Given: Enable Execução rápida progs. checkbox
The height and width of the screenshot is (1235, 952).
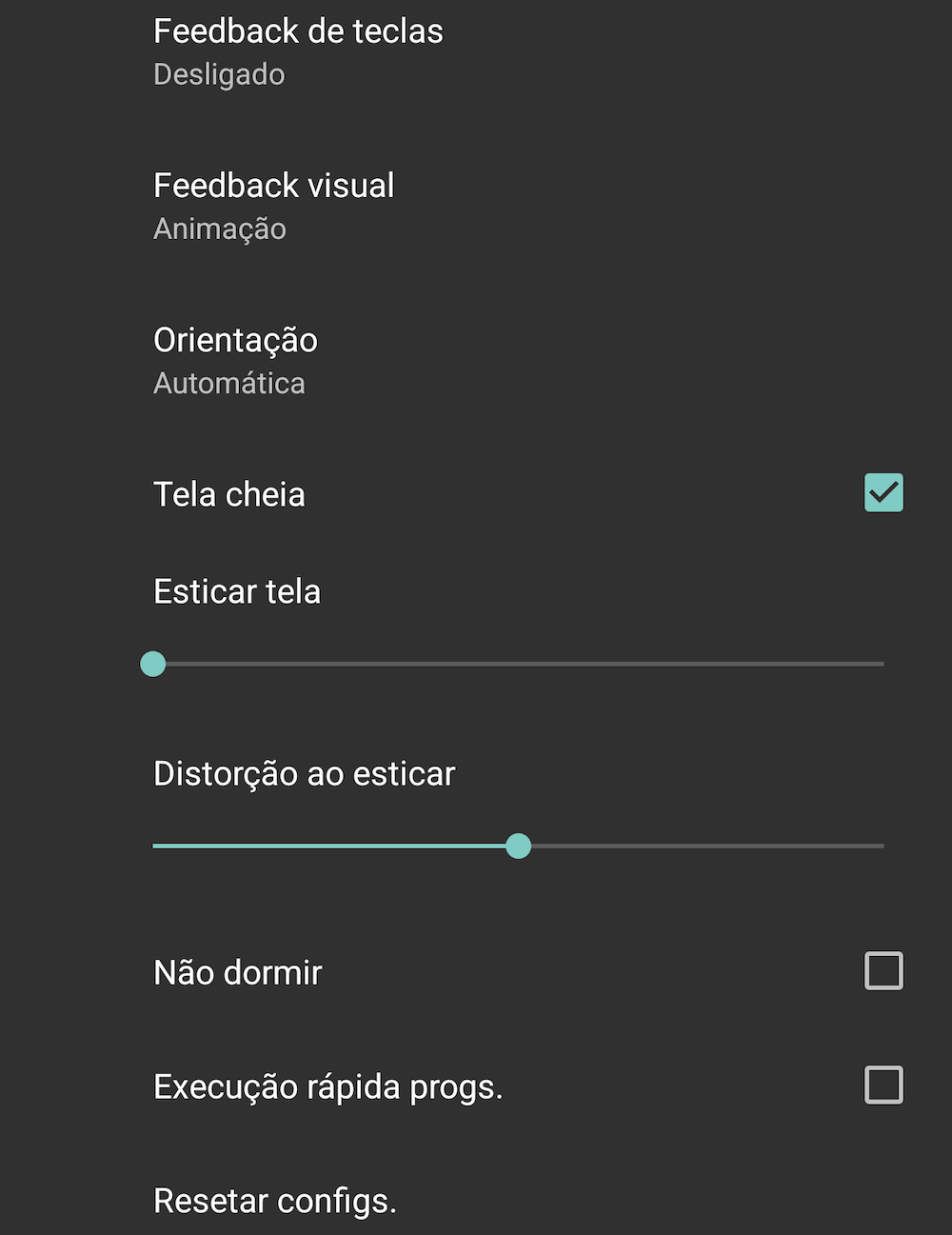Looking at the screenshot, I should pos(883,1086).
